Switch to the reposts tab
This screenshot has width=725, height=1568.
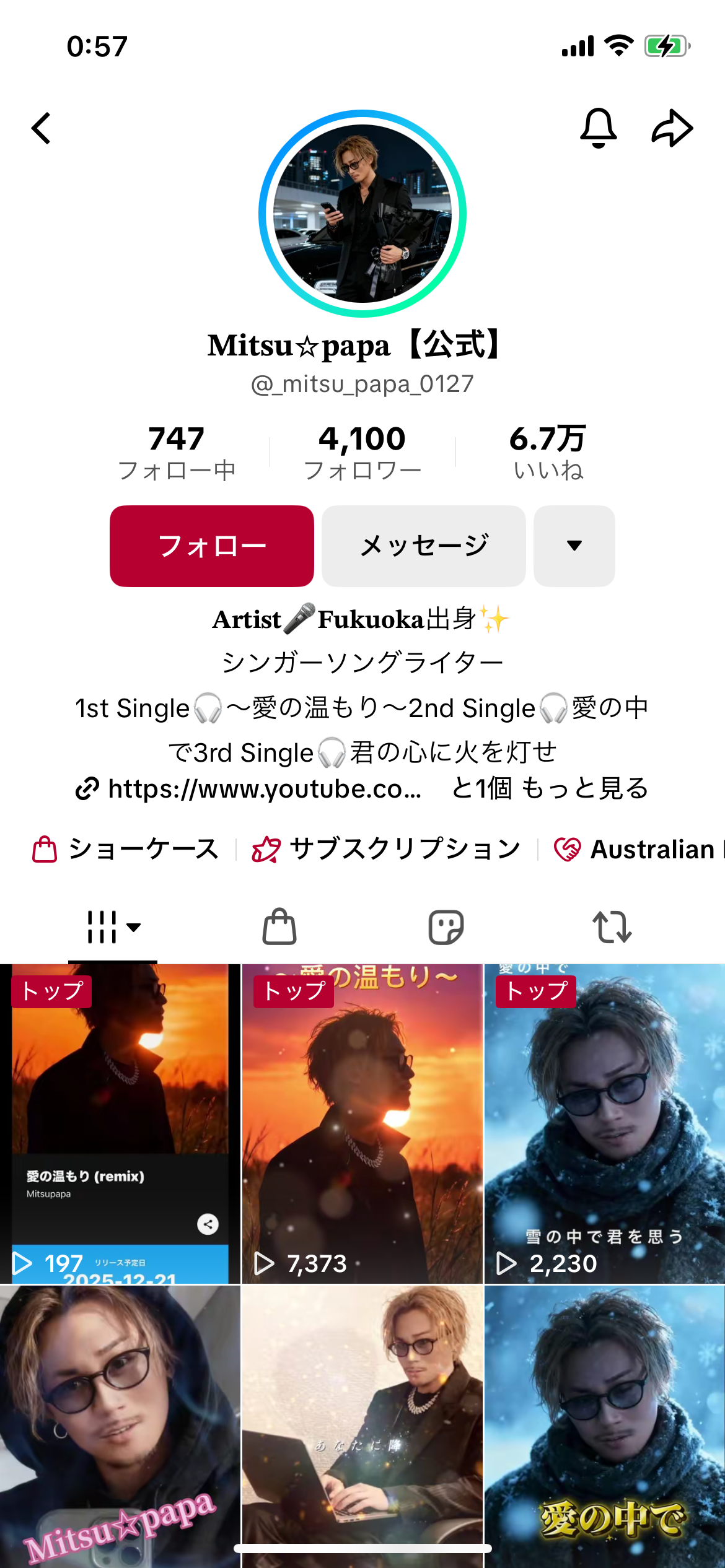612,927
